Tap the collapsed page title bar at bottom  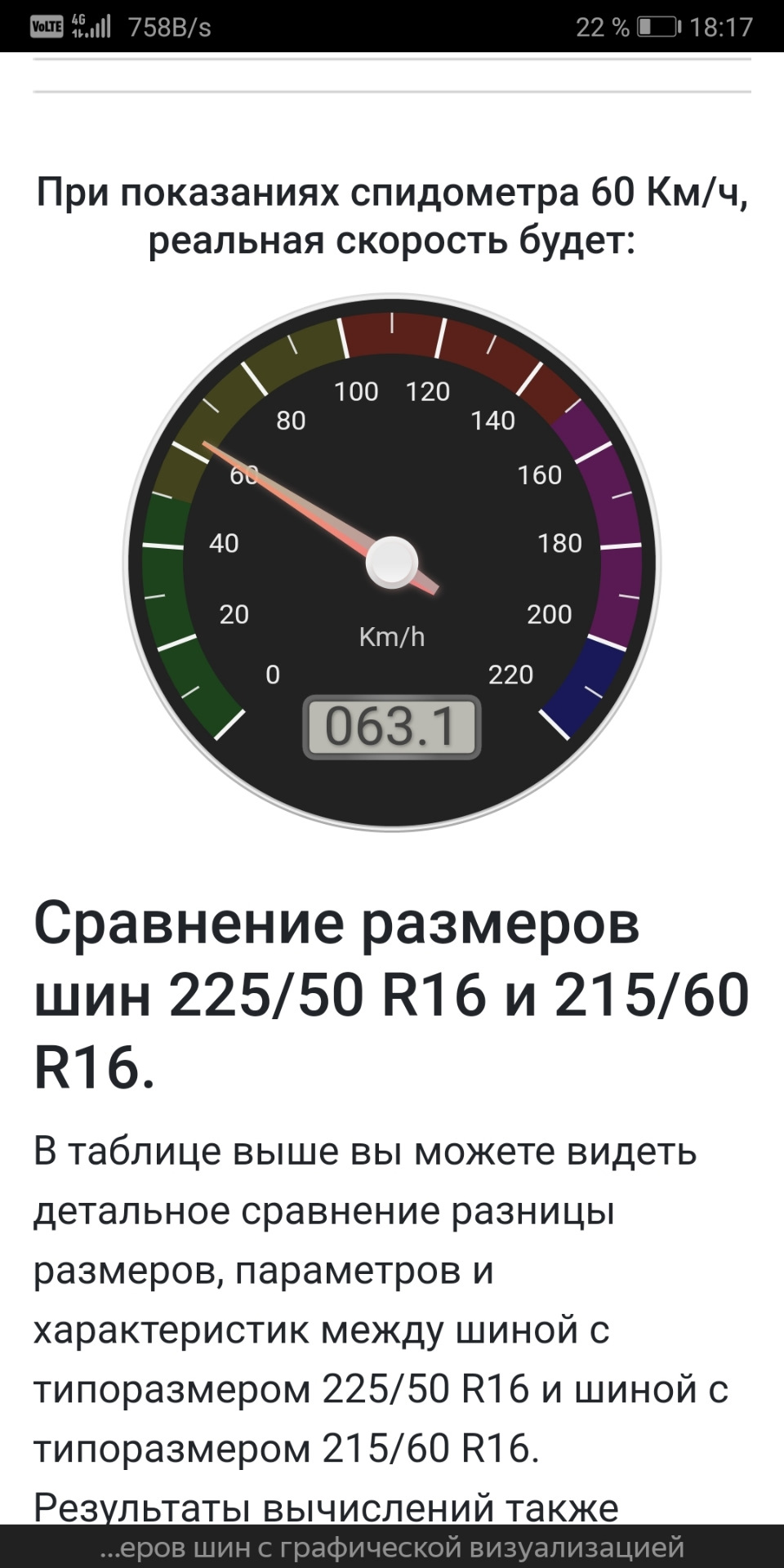tap(392, 1546)
